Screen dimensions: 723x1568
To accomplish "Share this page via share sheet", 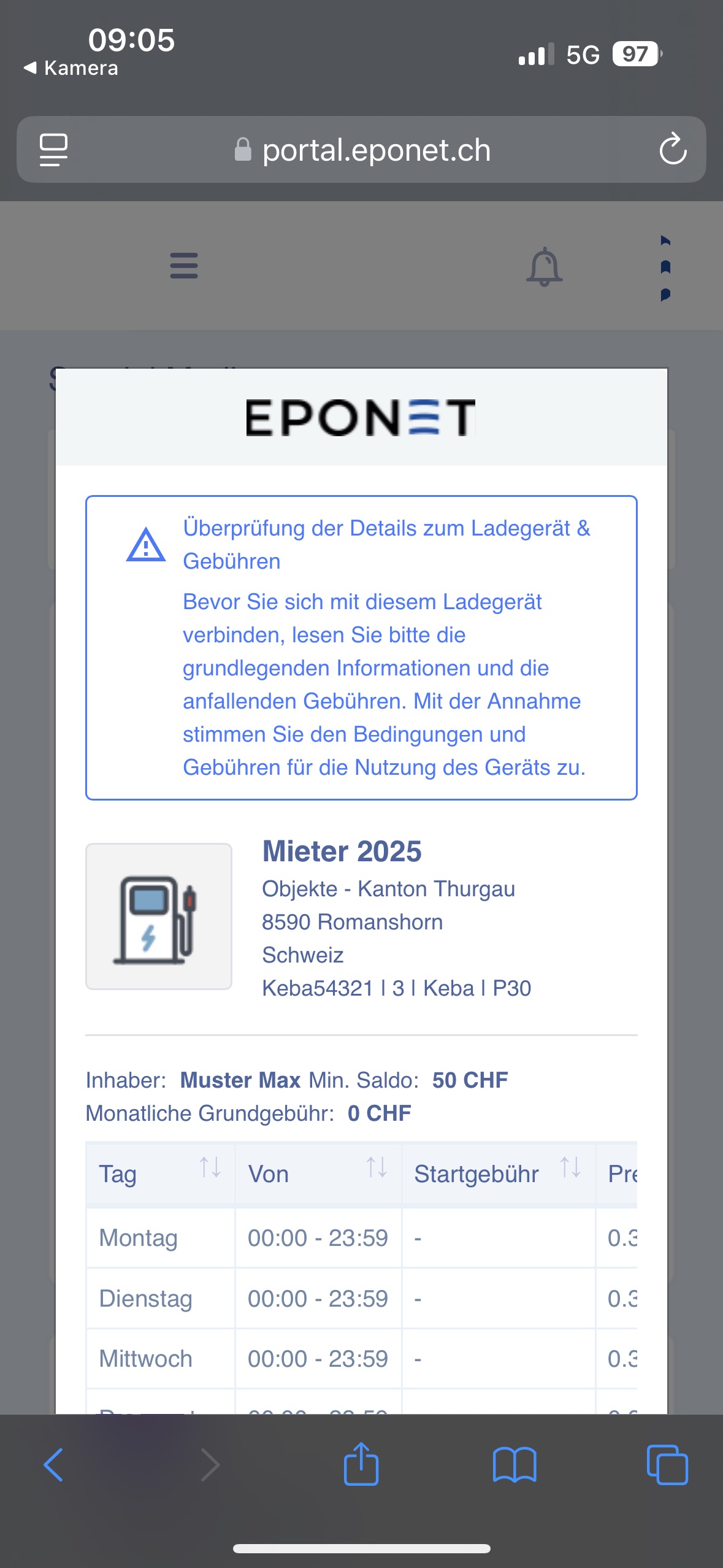I will point(361,1464).
